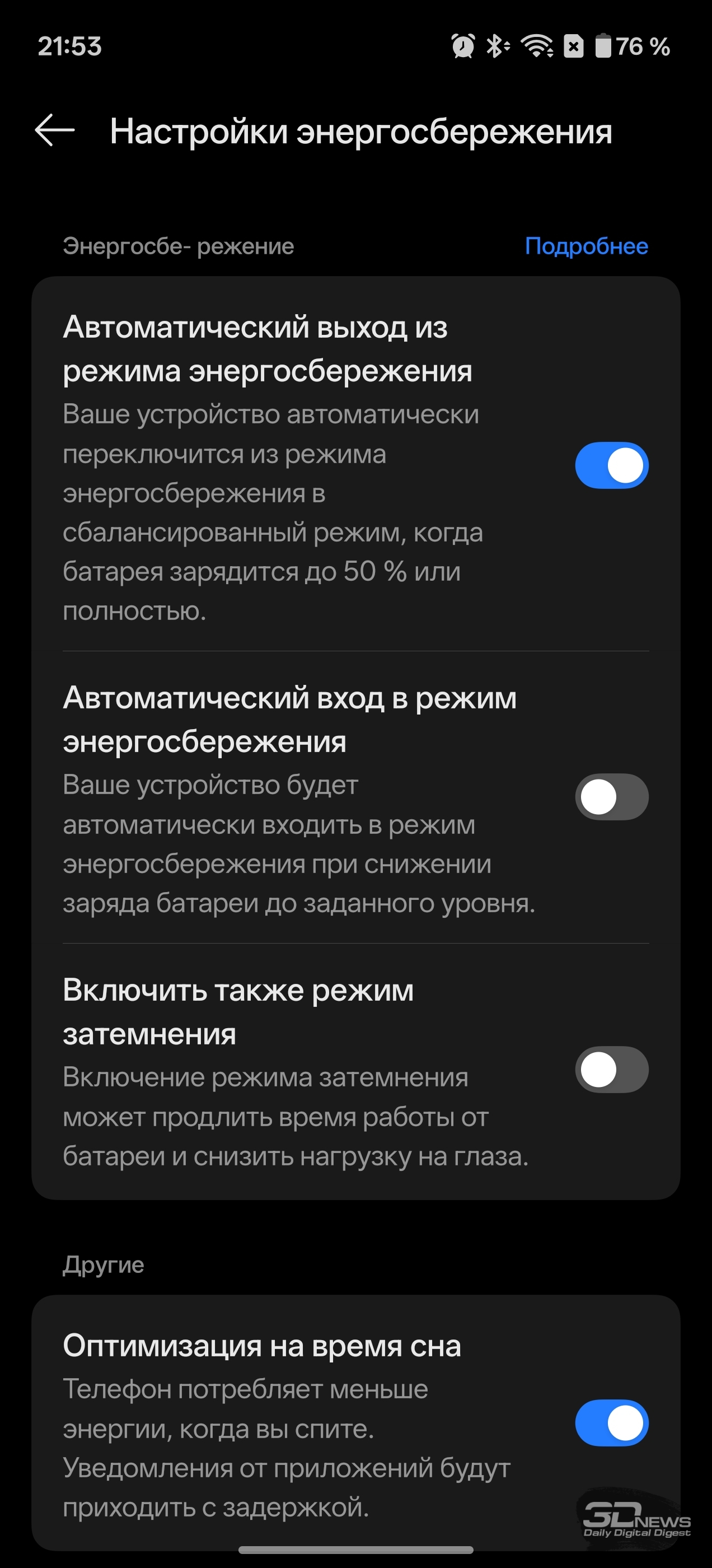712x1568 pixels.
Task: Open the Подробнее link
Action: click(x=586, y=246)
